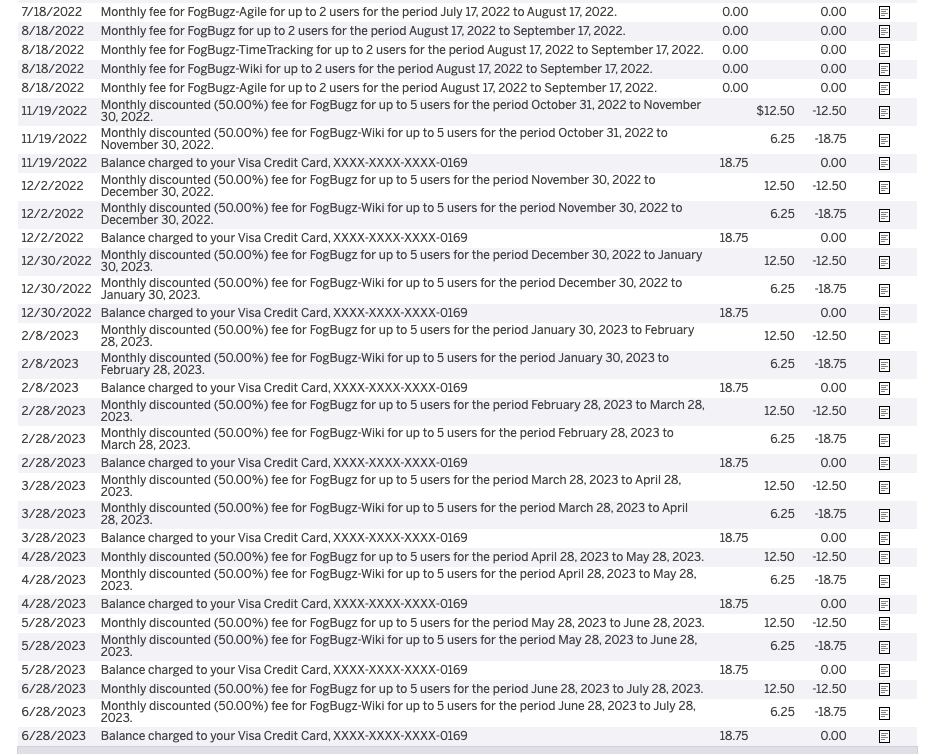Open details icon for 2/8/2023 balance charged row
The width and height of the screenshot is (944, 754).
(884, 389)
